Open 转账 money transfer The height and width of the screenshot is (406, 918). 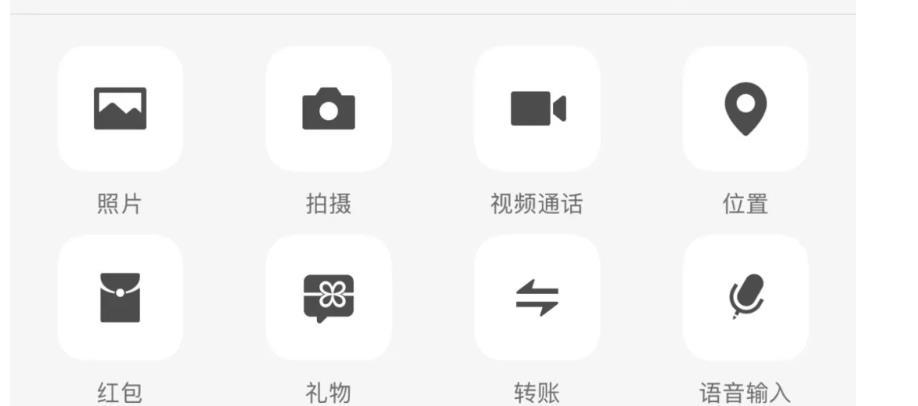tap(537, 297)
